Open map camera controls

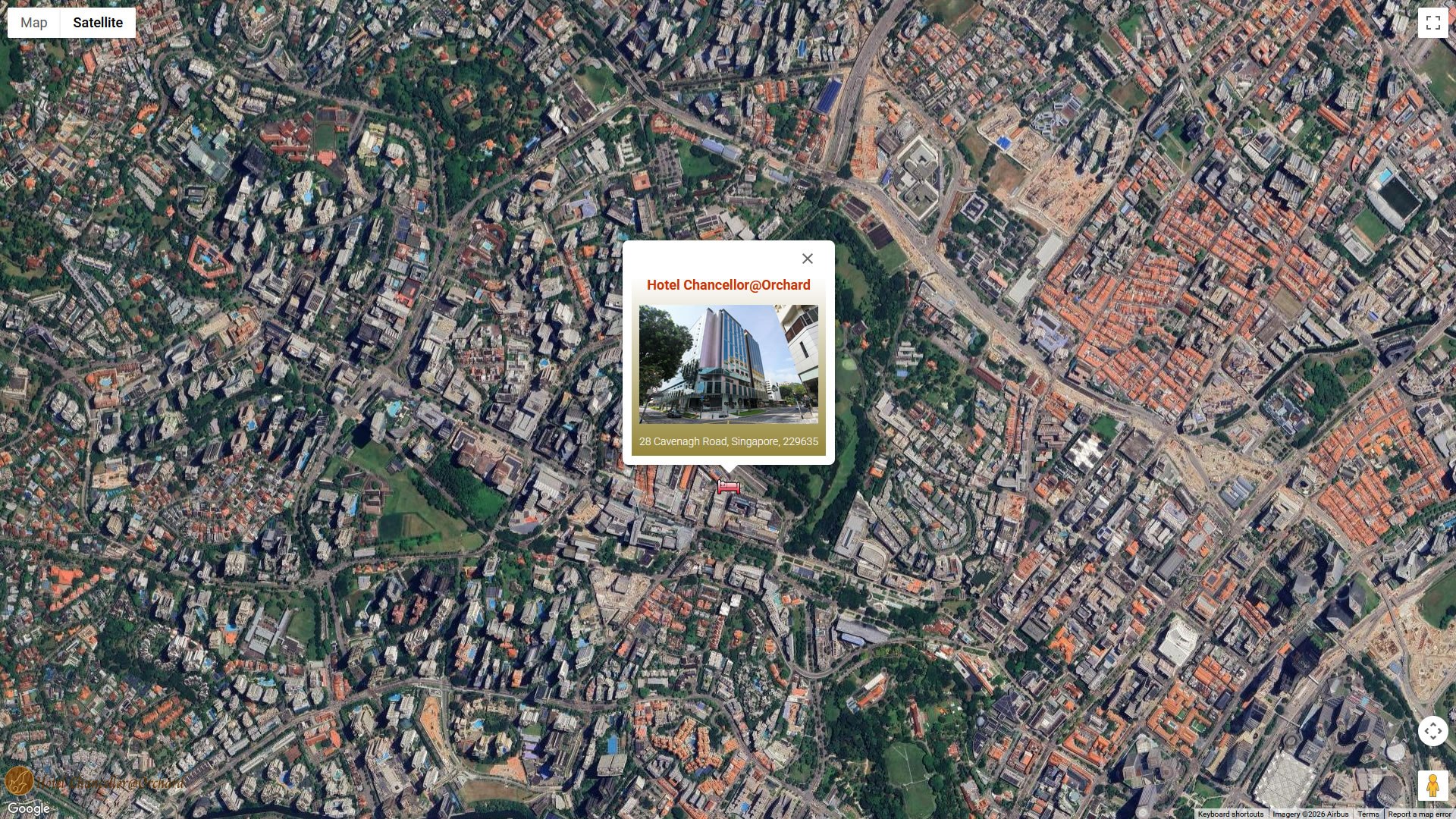pyautogui.click(x=1432, y=732)
